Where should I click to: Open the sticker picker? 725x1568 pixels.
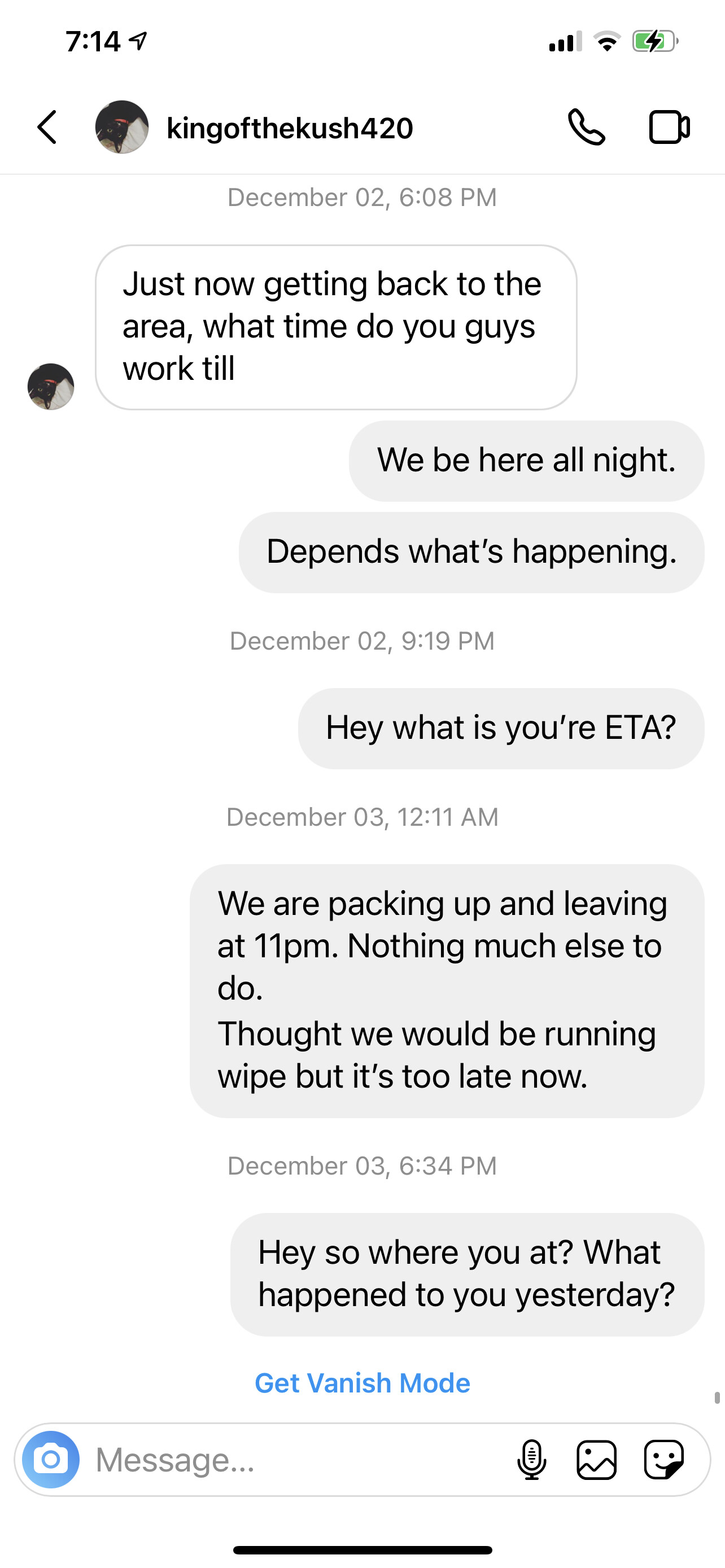tap(663, 1459)
